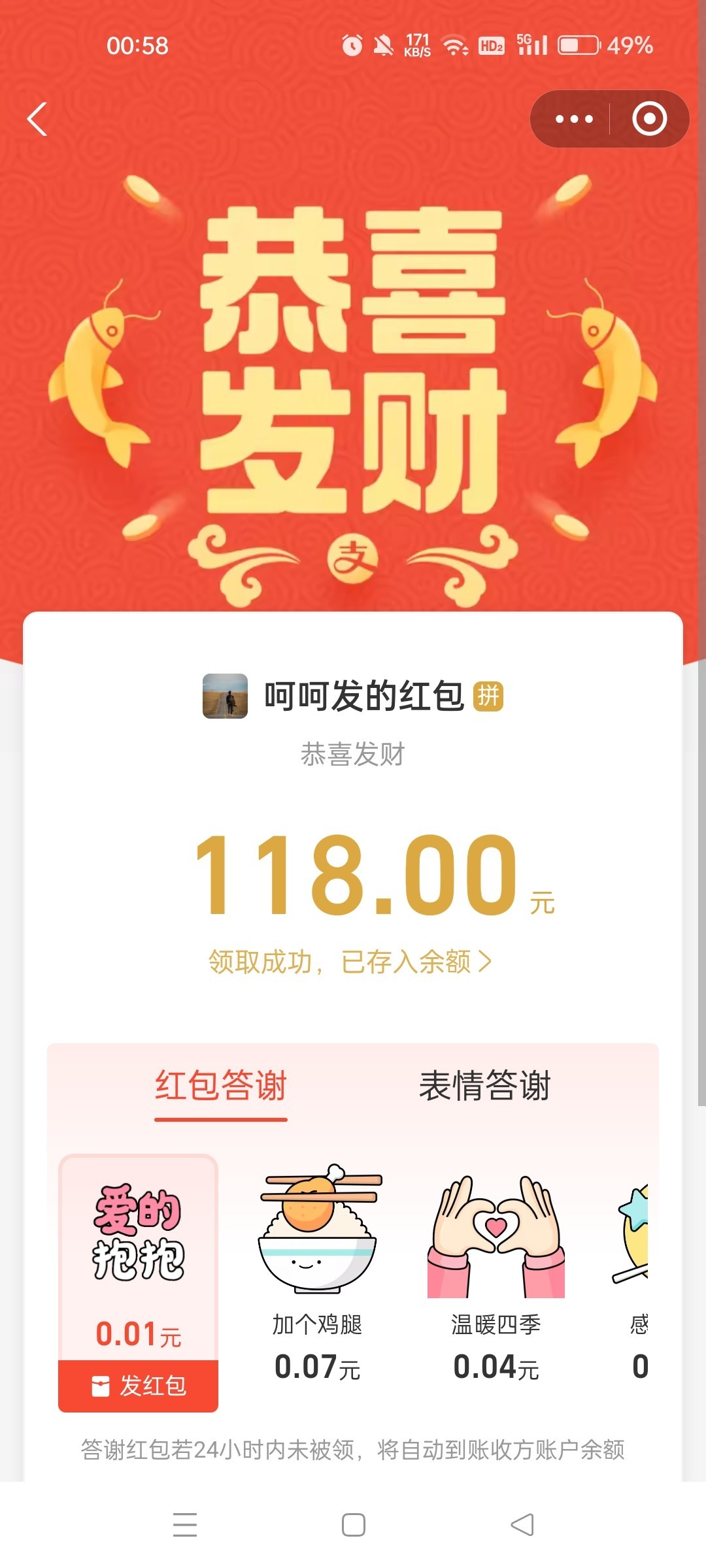
Task: Go back using the top-left arrow
Action: point(37,120)
